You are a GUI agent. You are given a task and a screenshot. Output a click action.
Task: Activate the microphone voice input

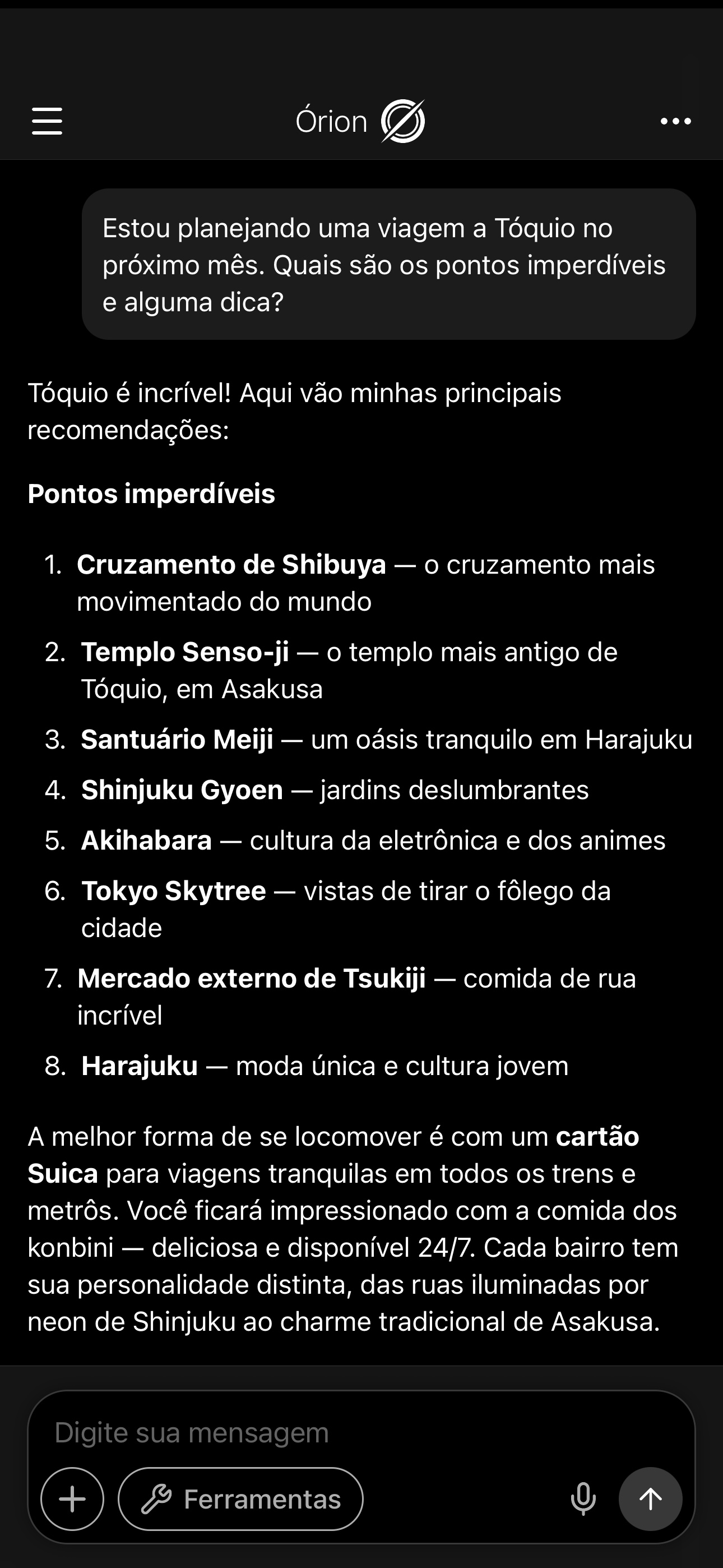pyautogui.click(x=583, y=1498)
